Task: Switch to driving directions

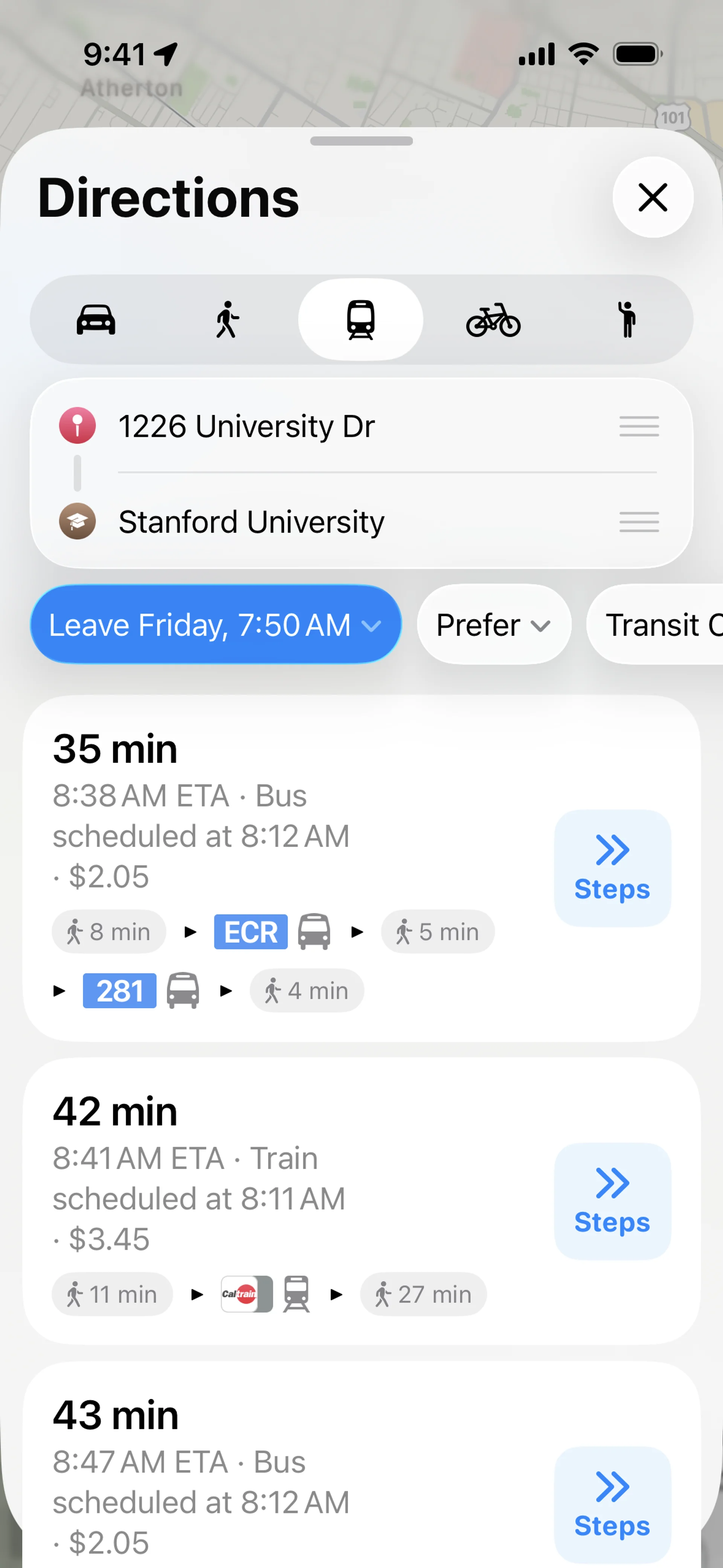Action: [x=96, y=319]
